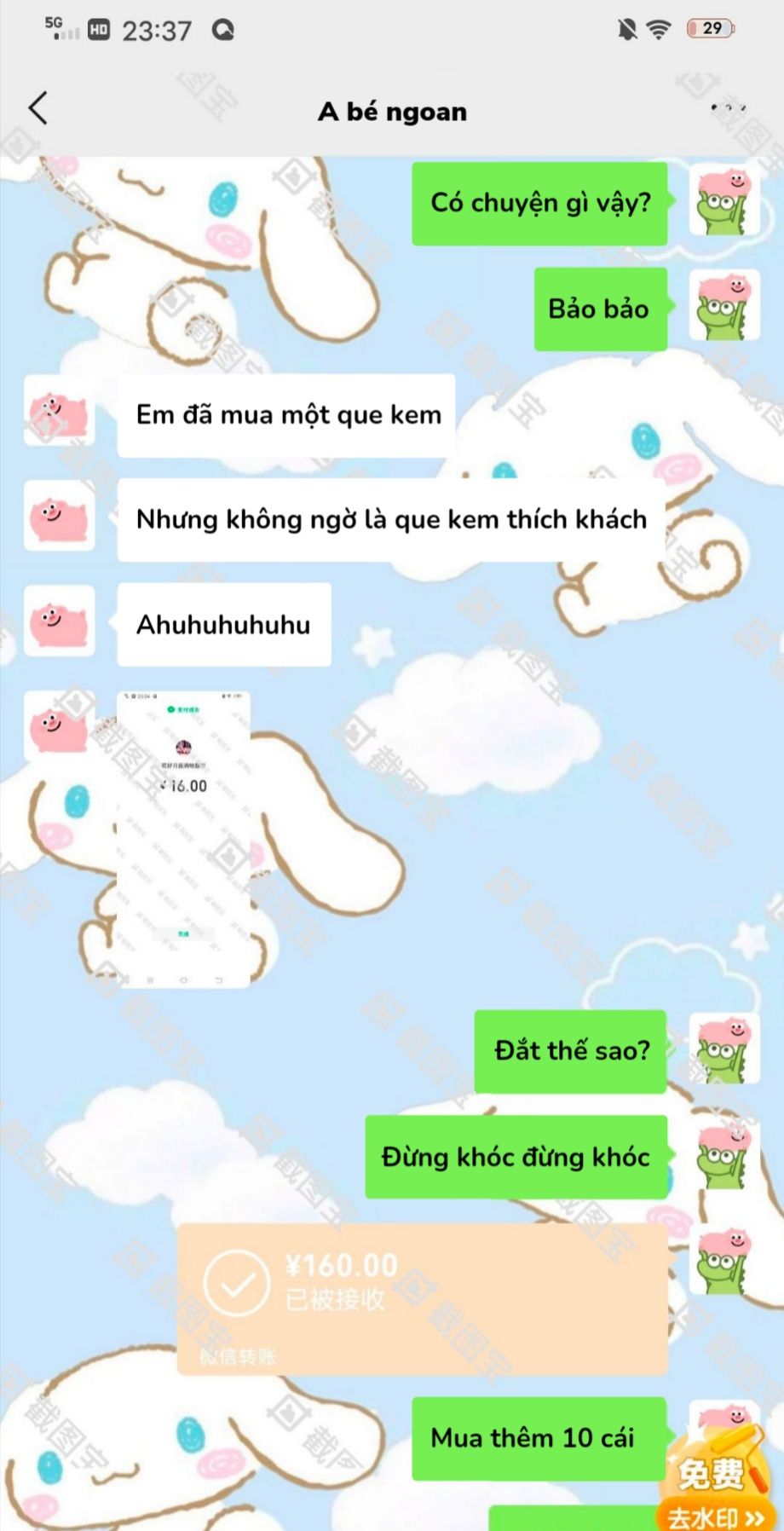Open the chat overflow menu

click(x=728, y=108)
